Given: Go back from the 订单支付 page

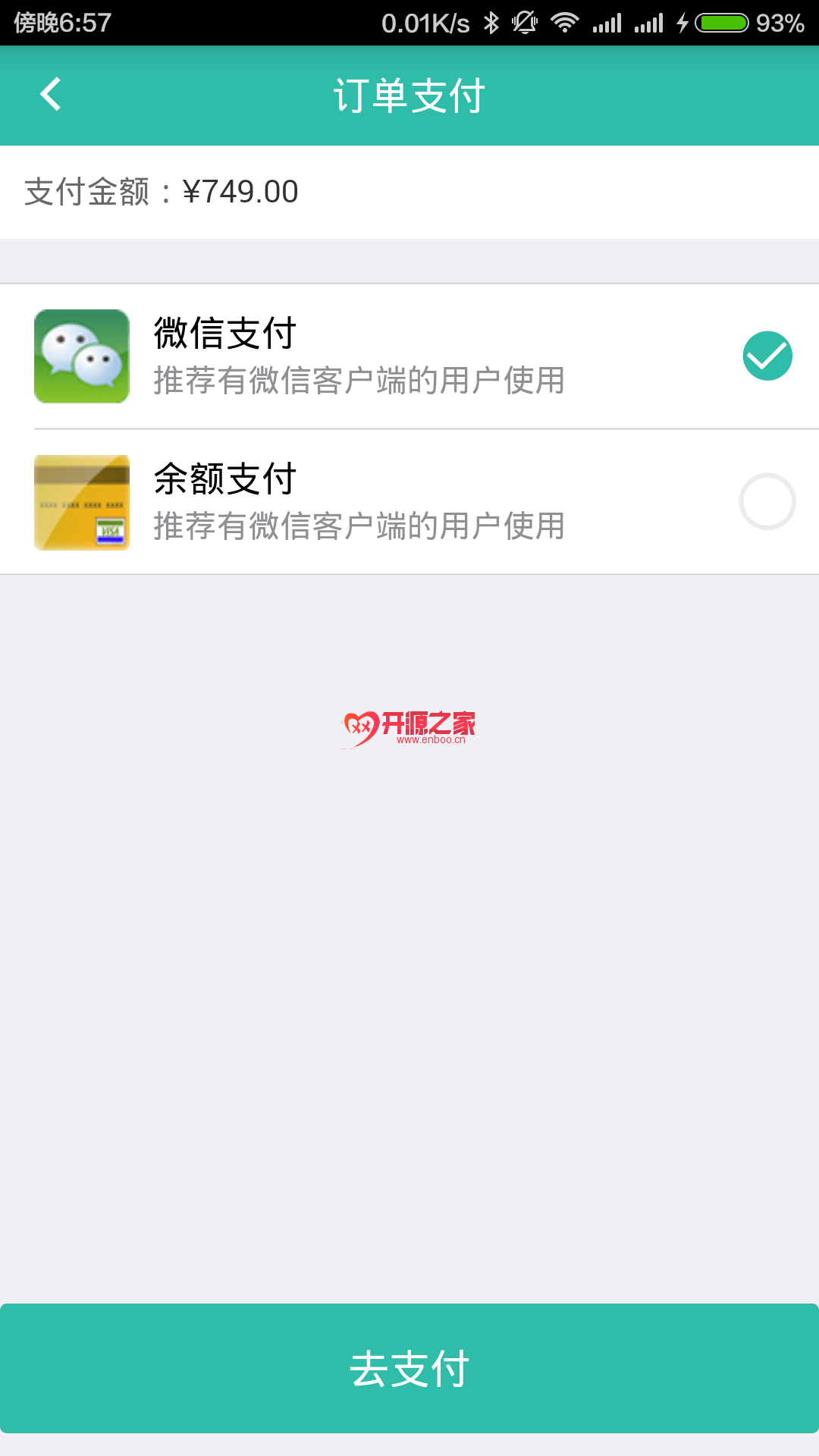Looking at the screenshot, I should 51,95.
